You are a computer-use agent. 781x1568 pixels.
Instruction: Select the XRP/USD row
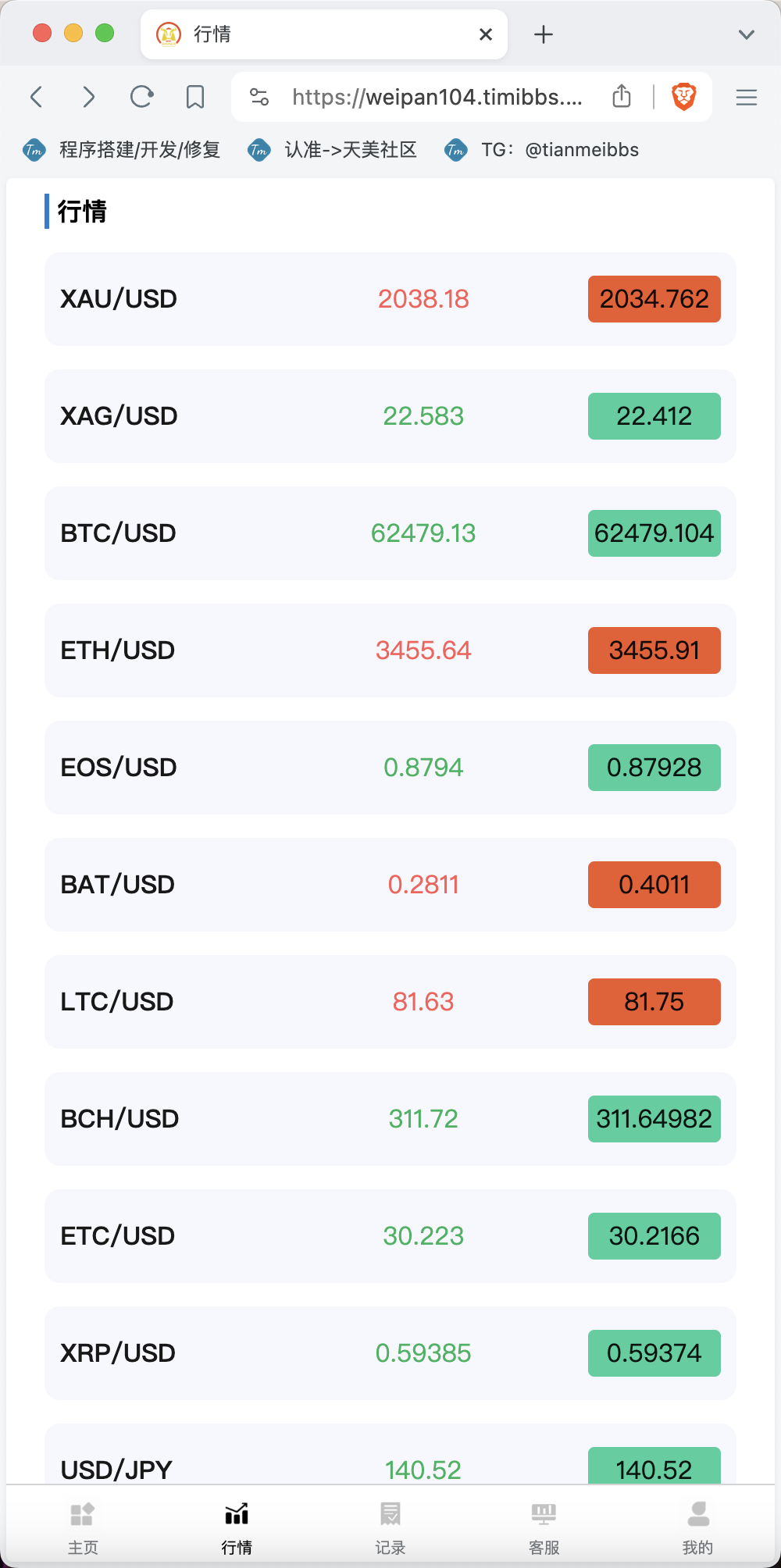click(390, 1353)
